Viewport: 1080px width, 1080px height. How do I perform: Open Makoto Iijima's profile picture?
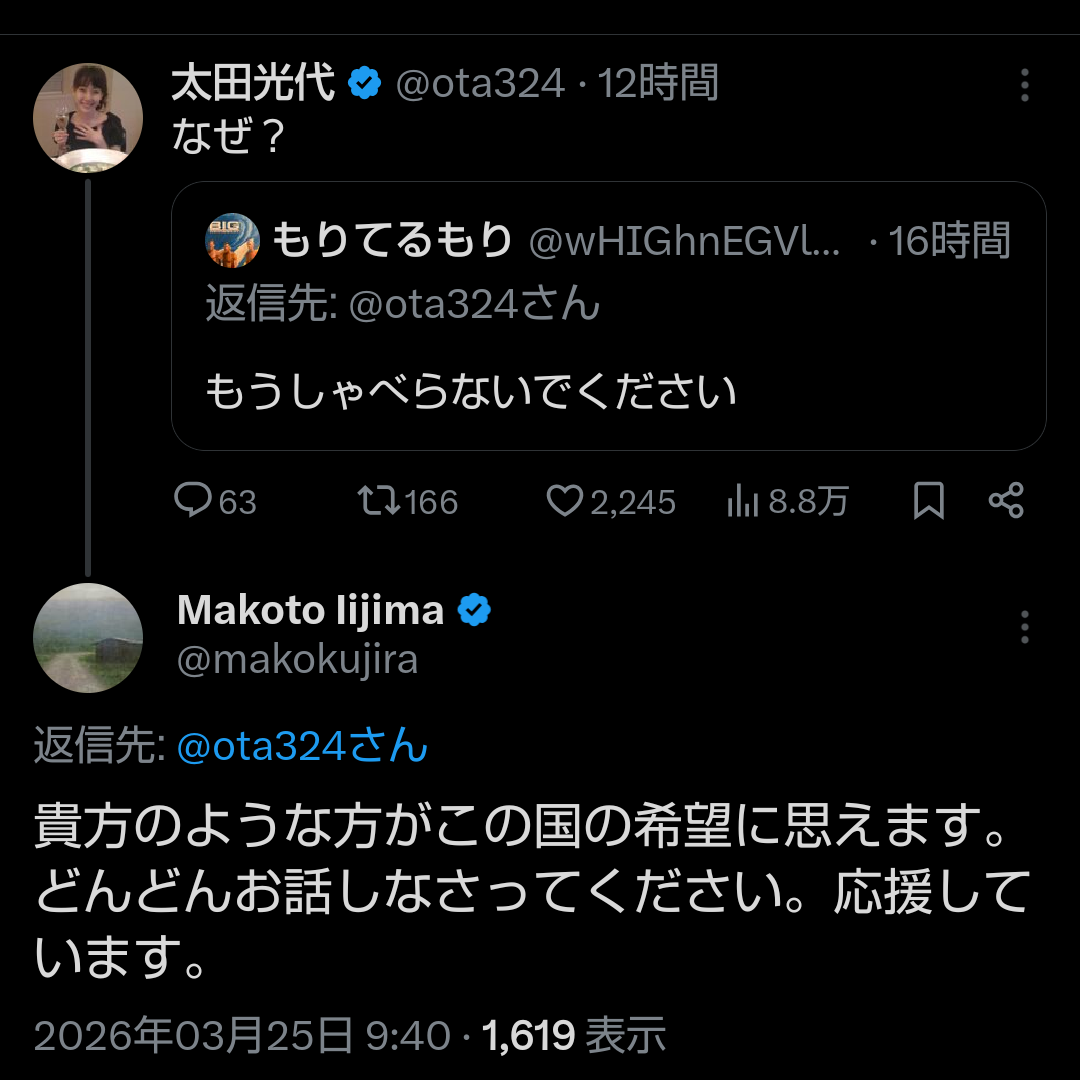pyautogui.click(x=88, y=637)
